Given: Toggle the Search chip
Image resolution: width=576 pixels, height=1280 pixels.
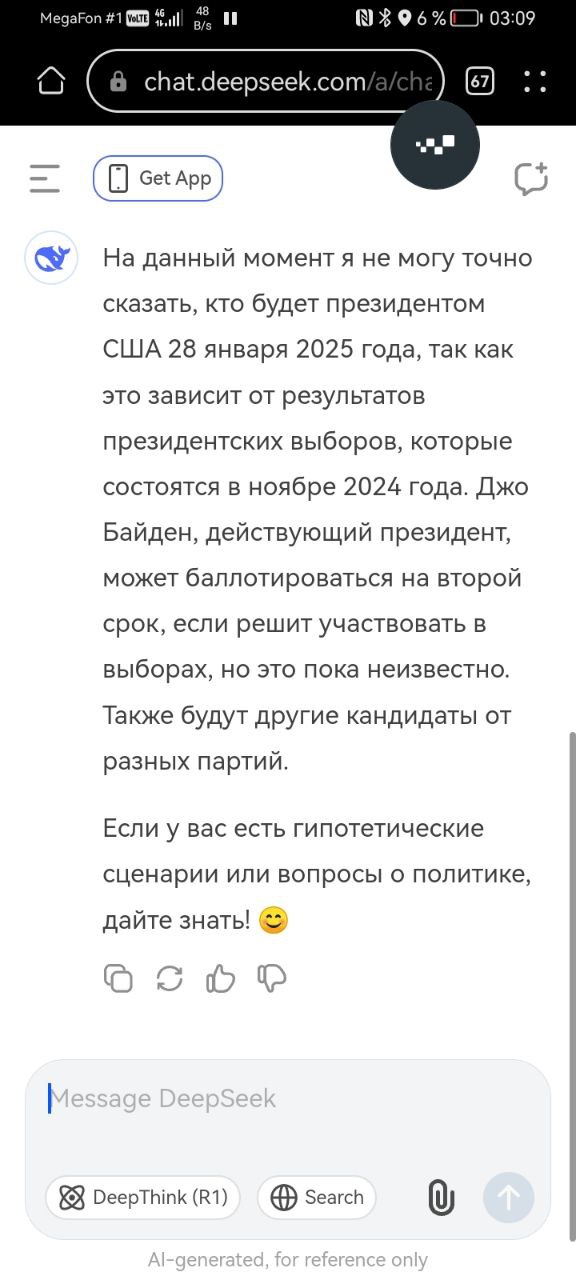Looking at the screenshot, I should click(317, 1197).
